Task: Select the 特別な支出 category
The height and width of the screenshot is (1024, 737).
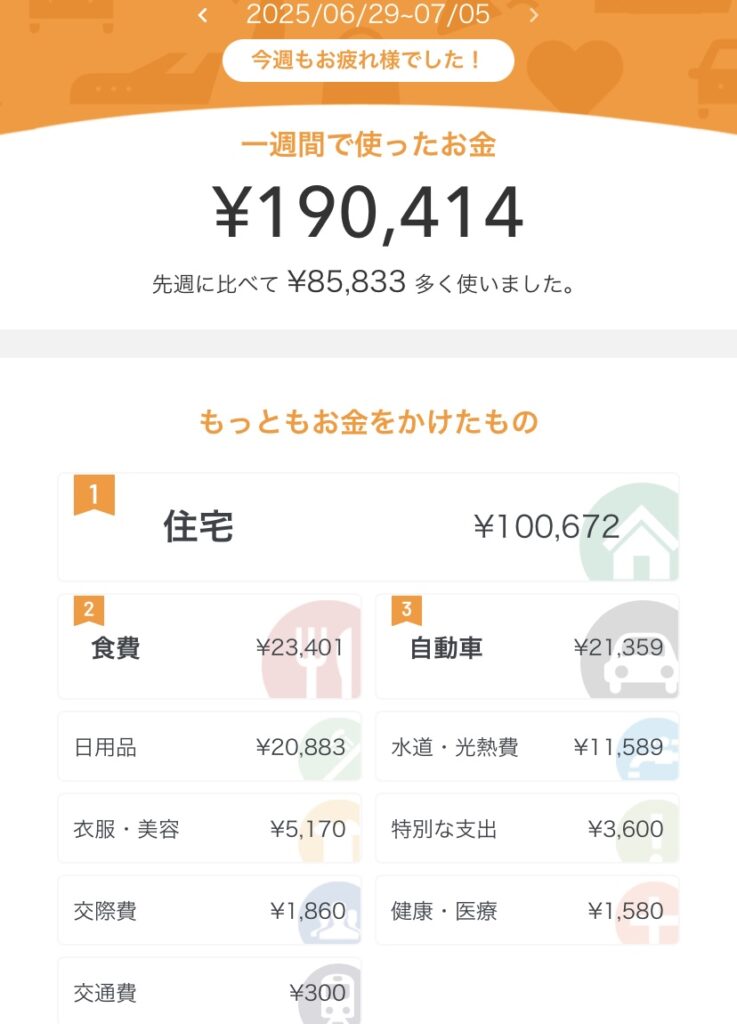Action: click(x=527, y=829)
